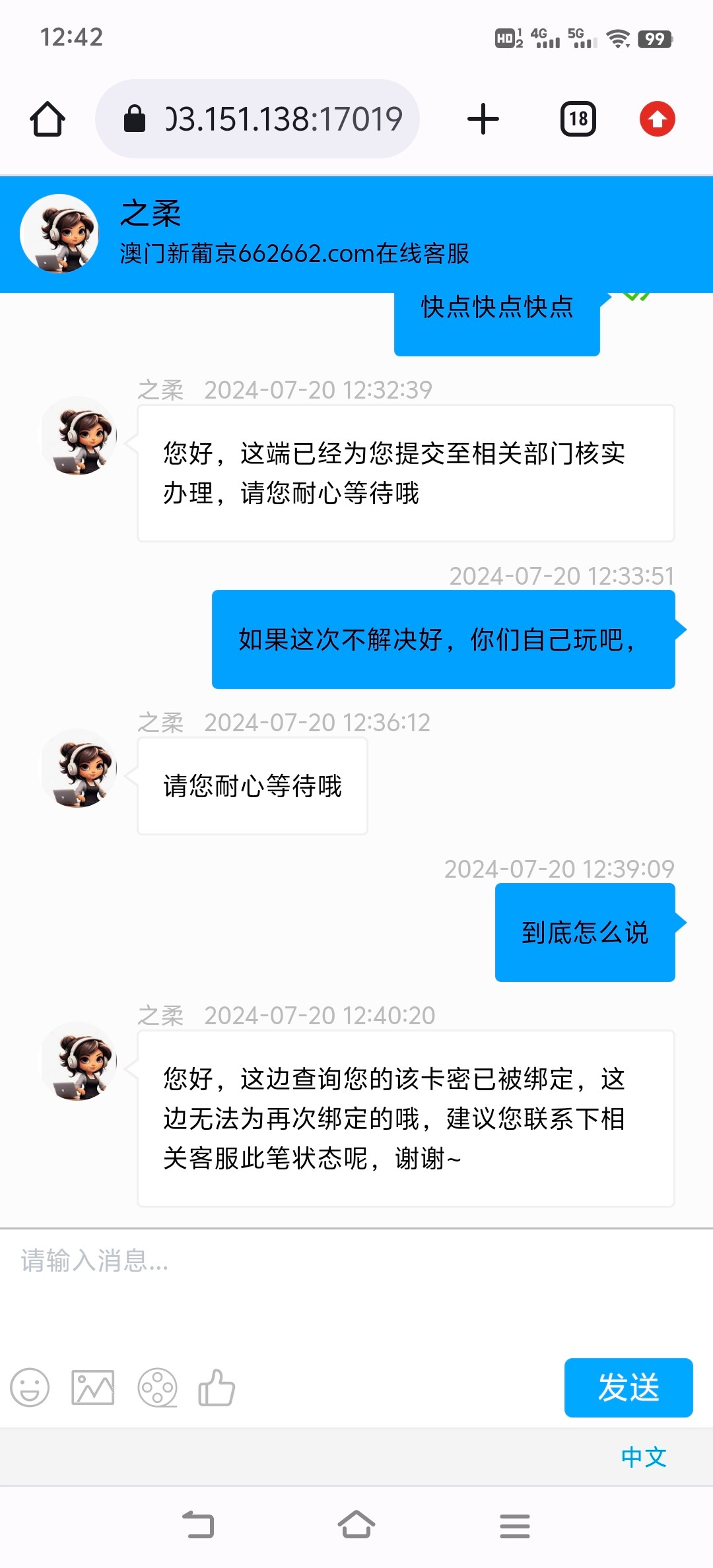Tap the image upload icon
Image resolution: width=713 pixels, height=1568 pixels.
click(92, 1388)
